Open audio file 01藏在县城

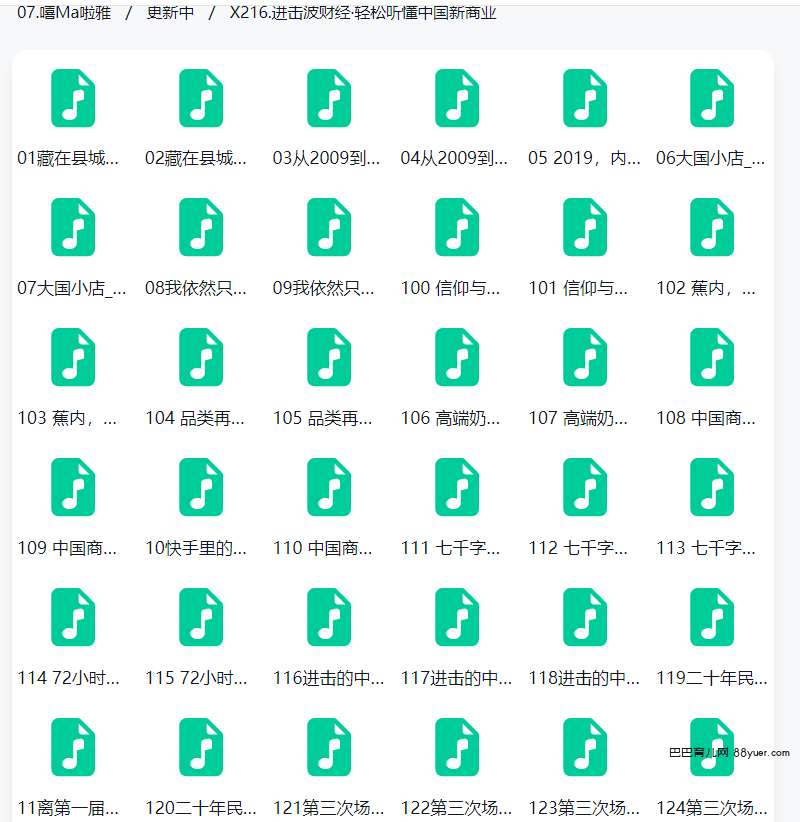pos(73,99)
